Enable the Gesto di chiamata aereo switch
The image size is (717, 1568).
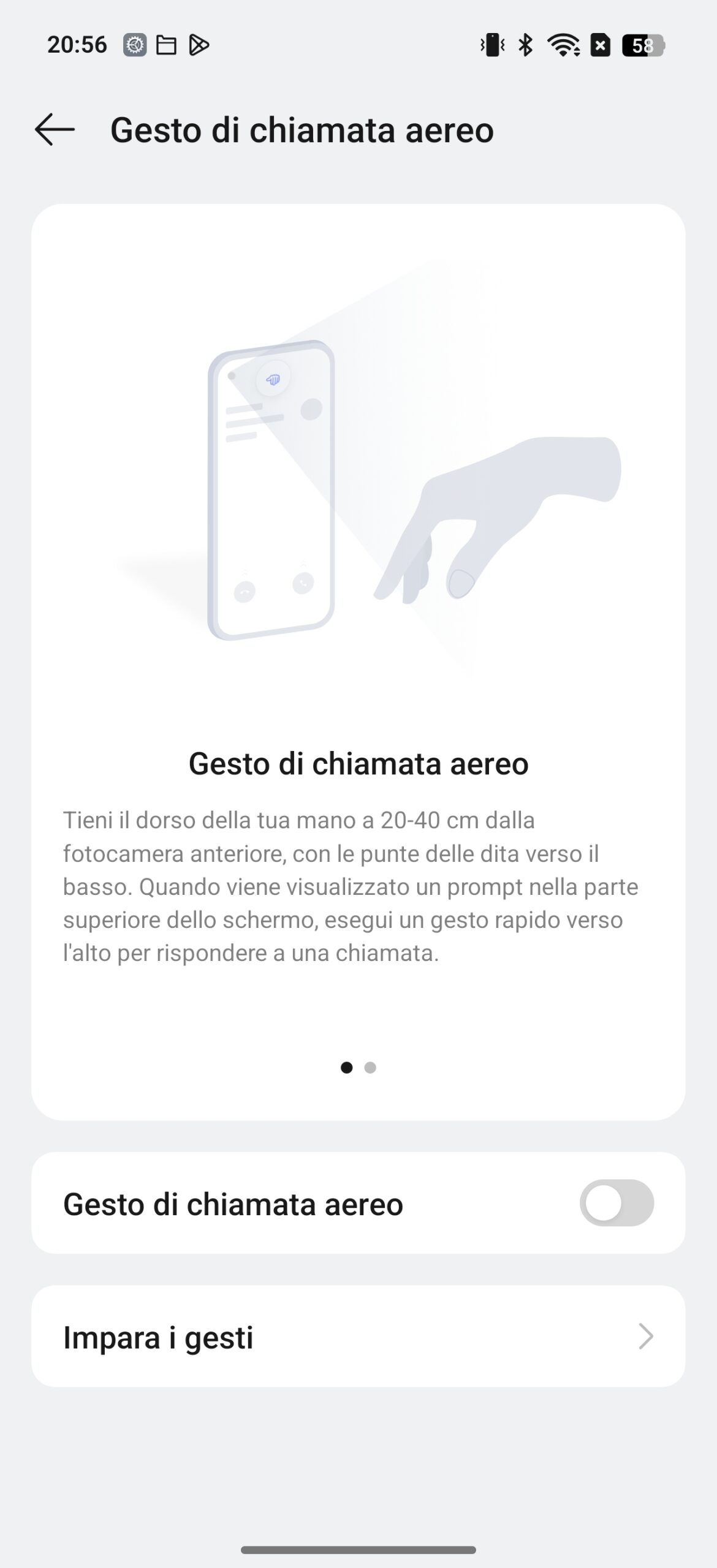[616, 1203]
